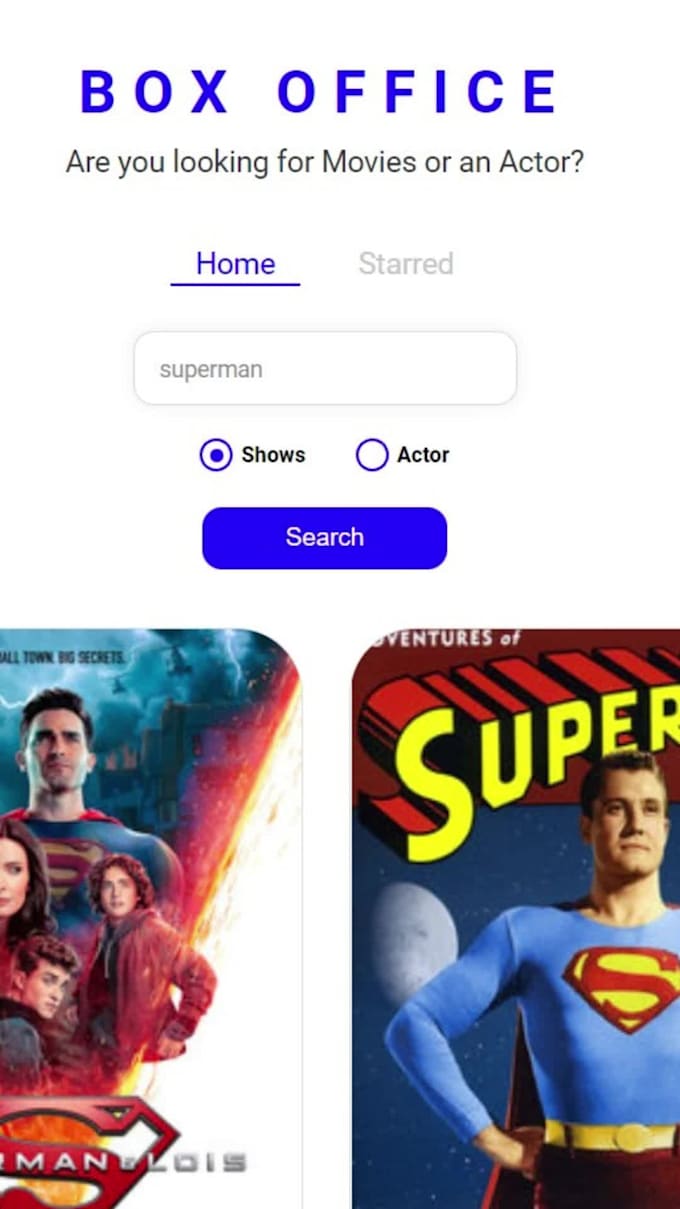Select the Shows radio option

pyautogui.click(x=216, y=455)
